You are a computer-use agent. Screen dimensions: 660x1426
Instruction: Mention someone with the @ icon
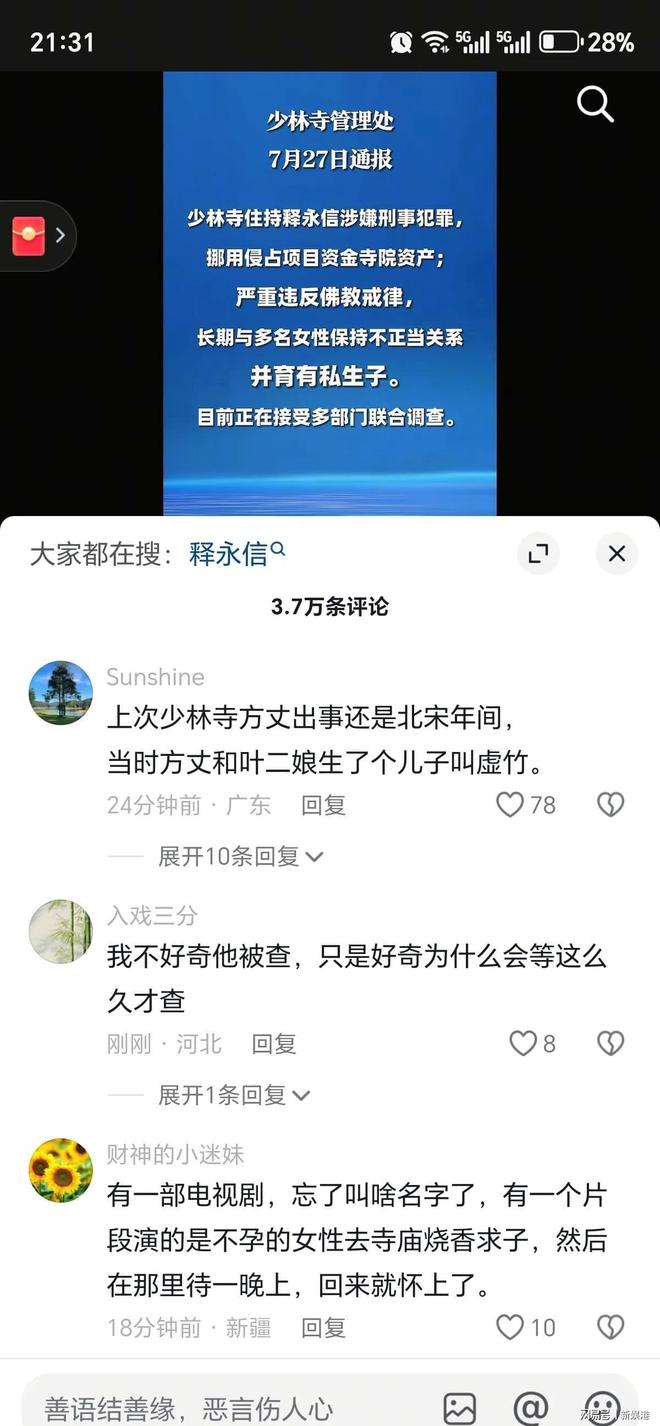point(530,1407)
